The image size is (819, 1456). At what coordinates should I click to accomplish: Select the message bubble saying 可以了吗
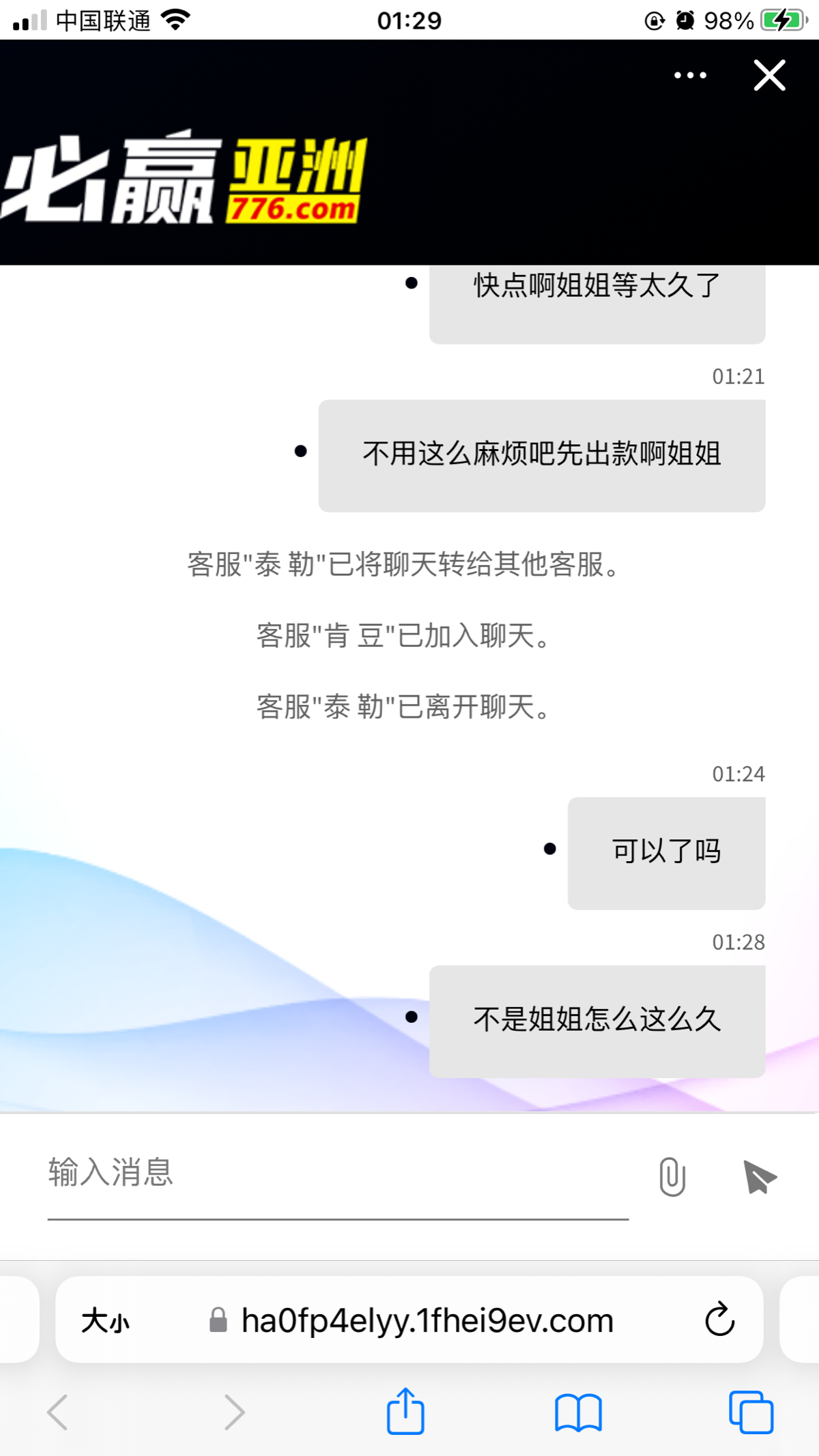(x=665, y=852)
